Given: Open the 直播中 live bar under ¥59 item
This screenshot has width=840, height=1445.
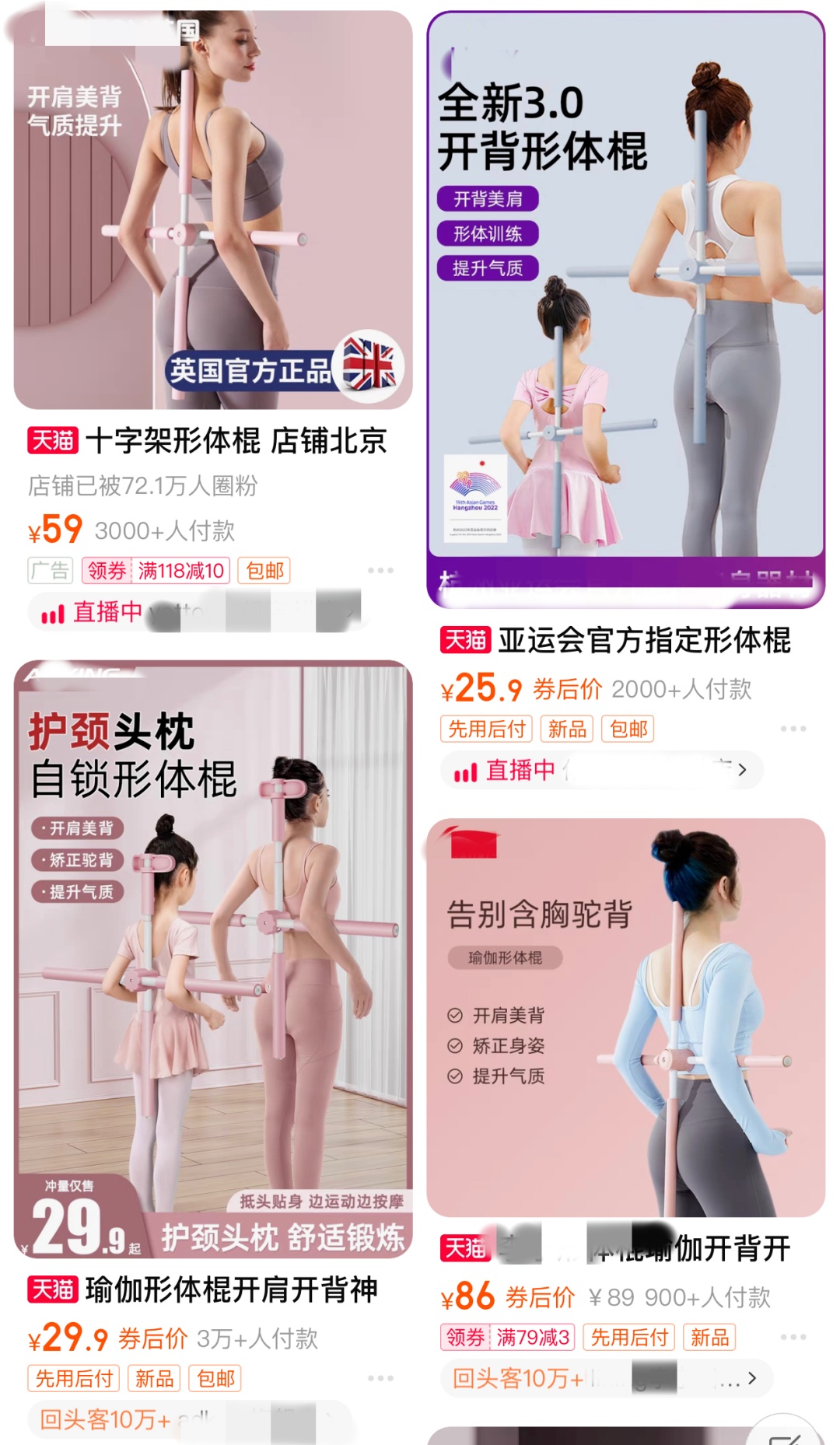Looking at the screenshot, I should coord(196,612).
